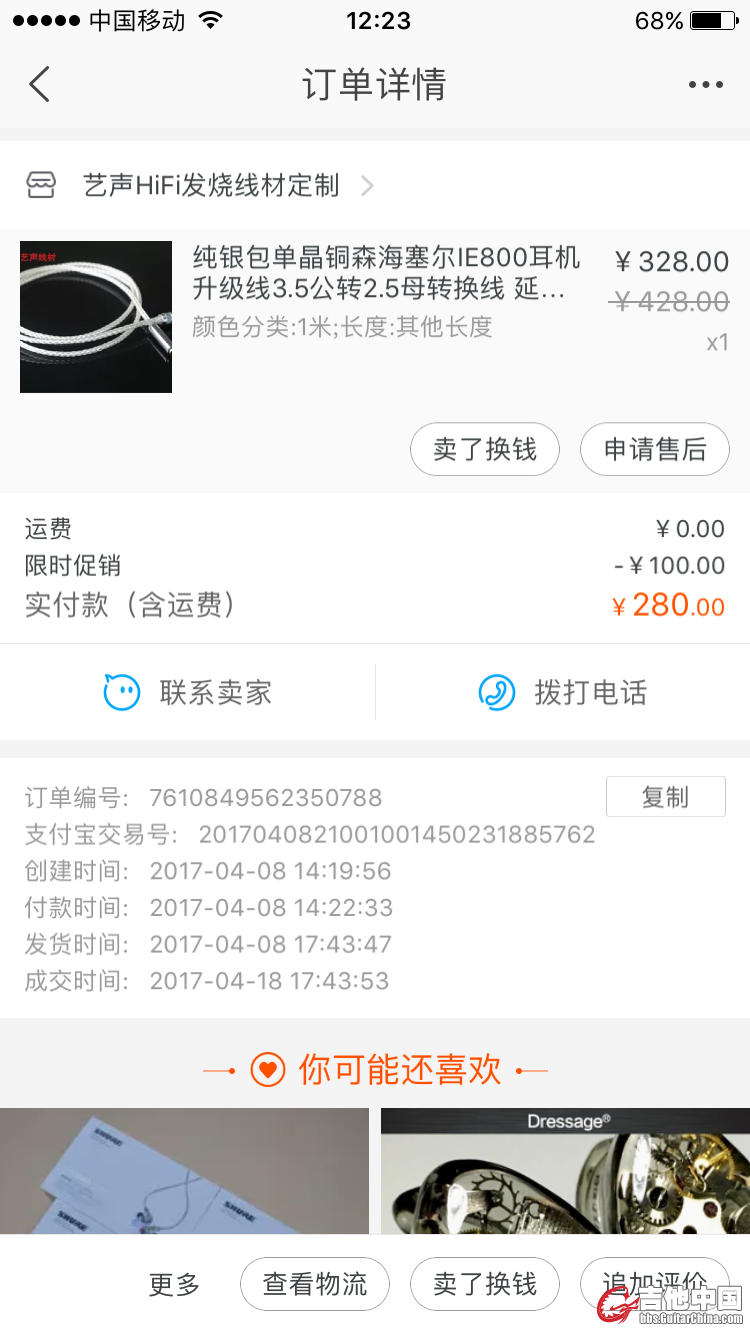Copy the order number with 复制
Image resolution: width=750 pixels, height=1334 pixels.
[x=665, y=797]
